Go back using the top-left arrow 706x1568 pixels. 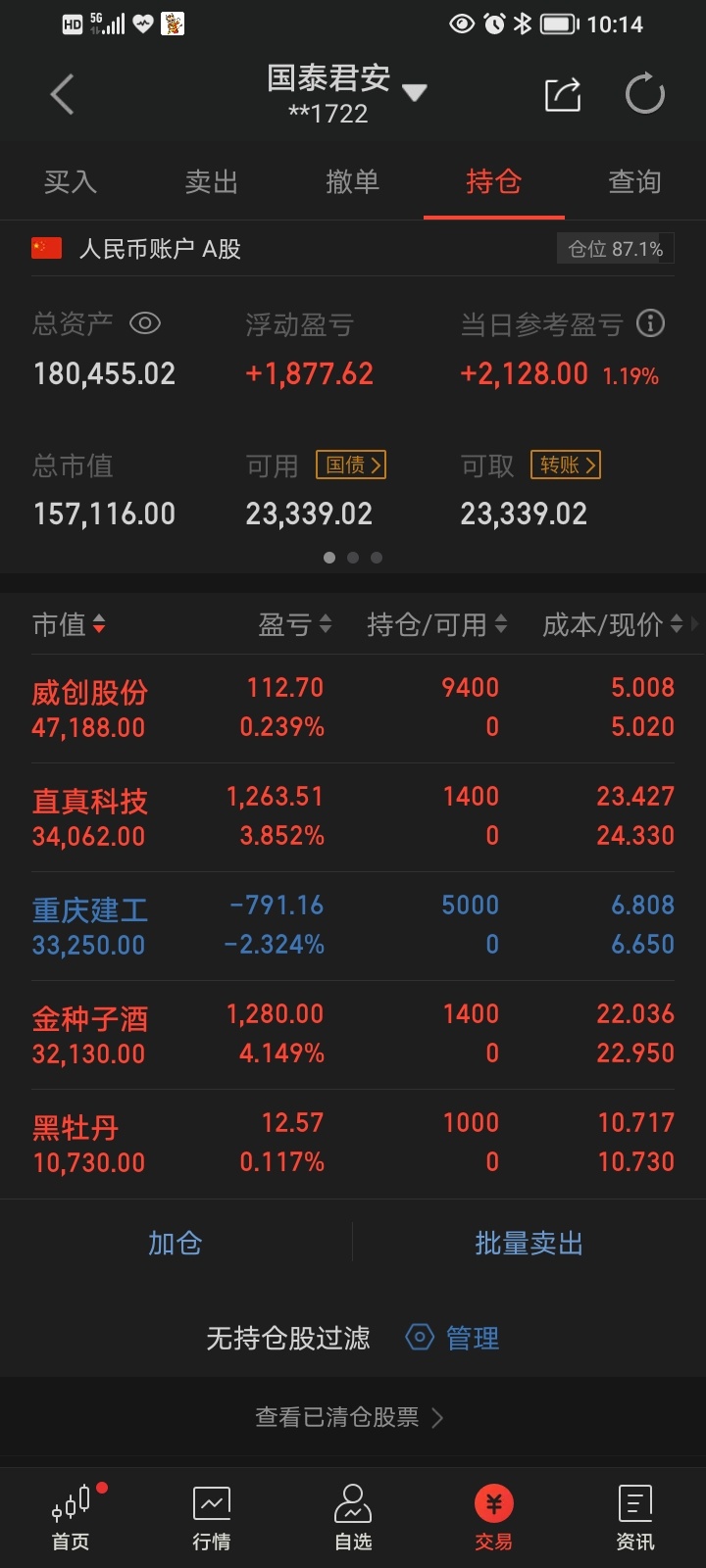tap(62, 95)
